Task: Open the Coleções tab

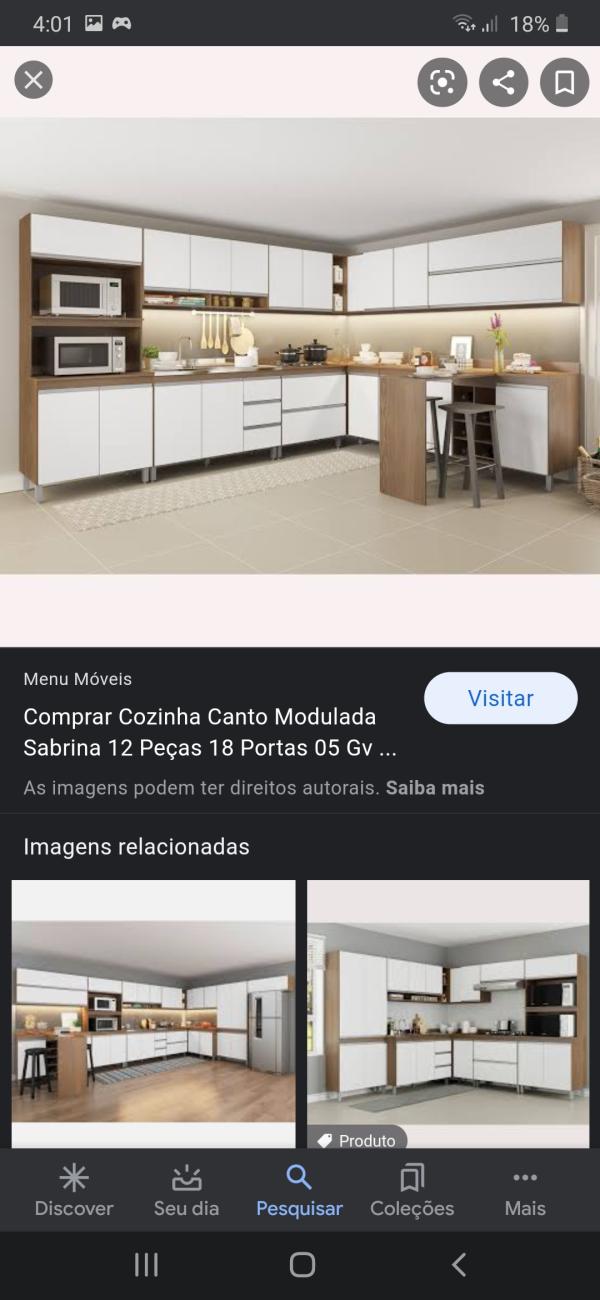Action: coord(412,1192)
